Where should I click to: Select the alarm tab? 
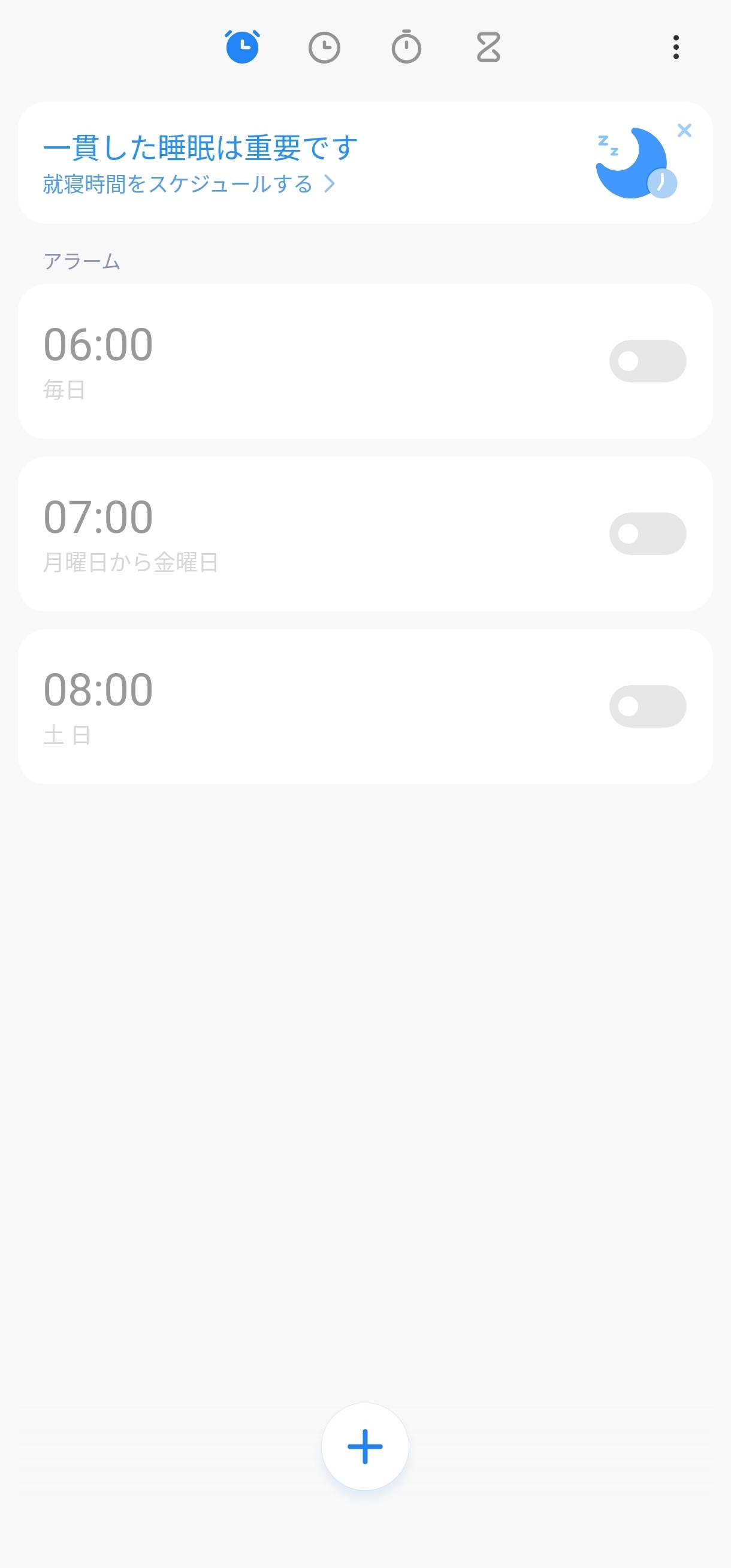pyautogui.click(x=242, y=47)
